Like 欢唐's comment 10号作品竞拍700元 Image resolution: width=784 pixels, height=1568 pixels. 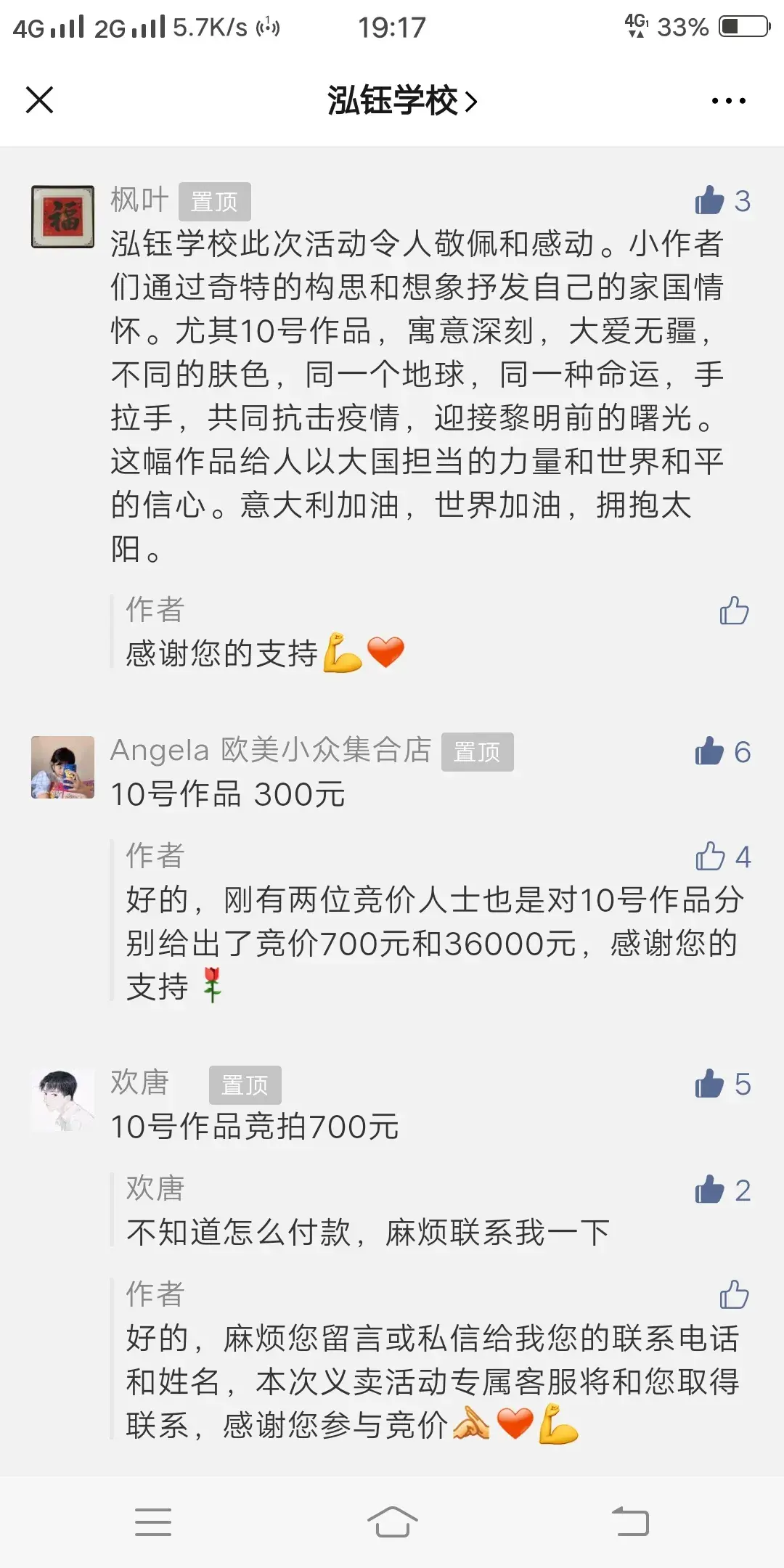(x=723, y=1085)
